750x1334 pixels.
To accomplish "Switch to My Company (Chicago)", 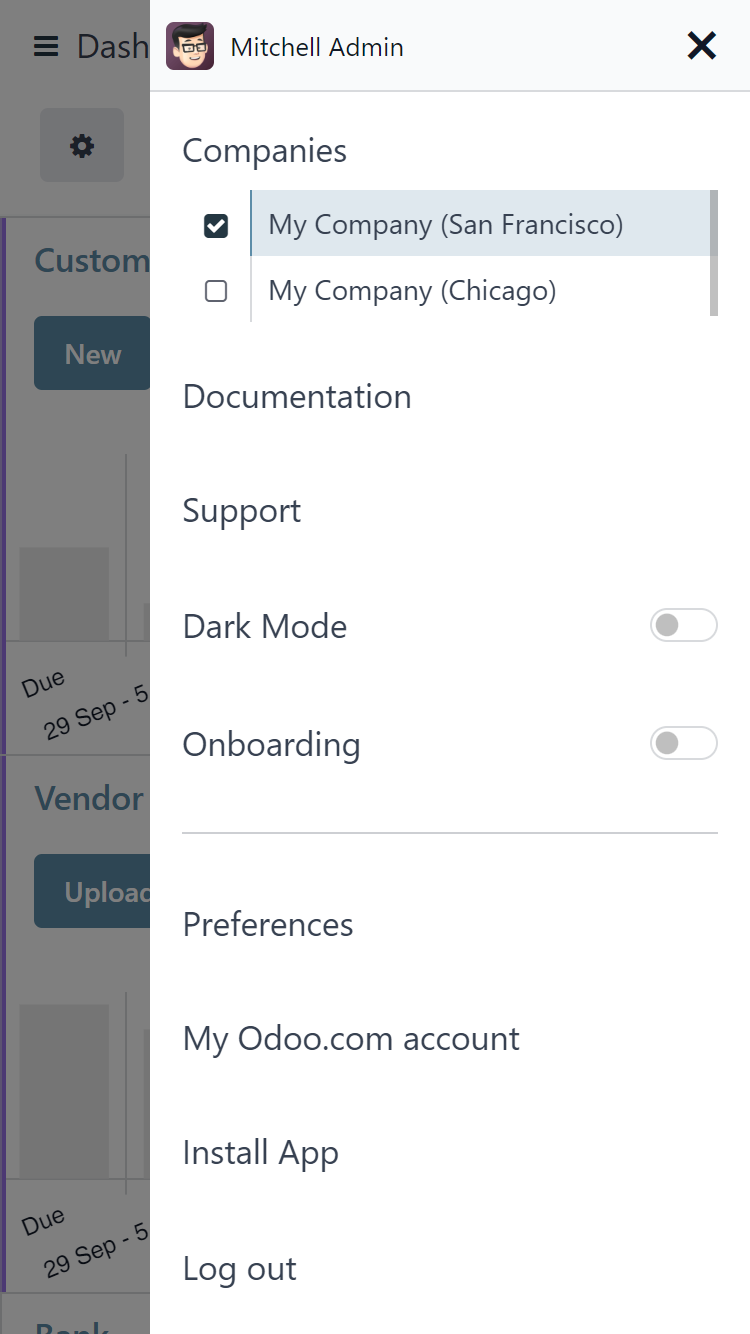I will click(x=412, y=291).
